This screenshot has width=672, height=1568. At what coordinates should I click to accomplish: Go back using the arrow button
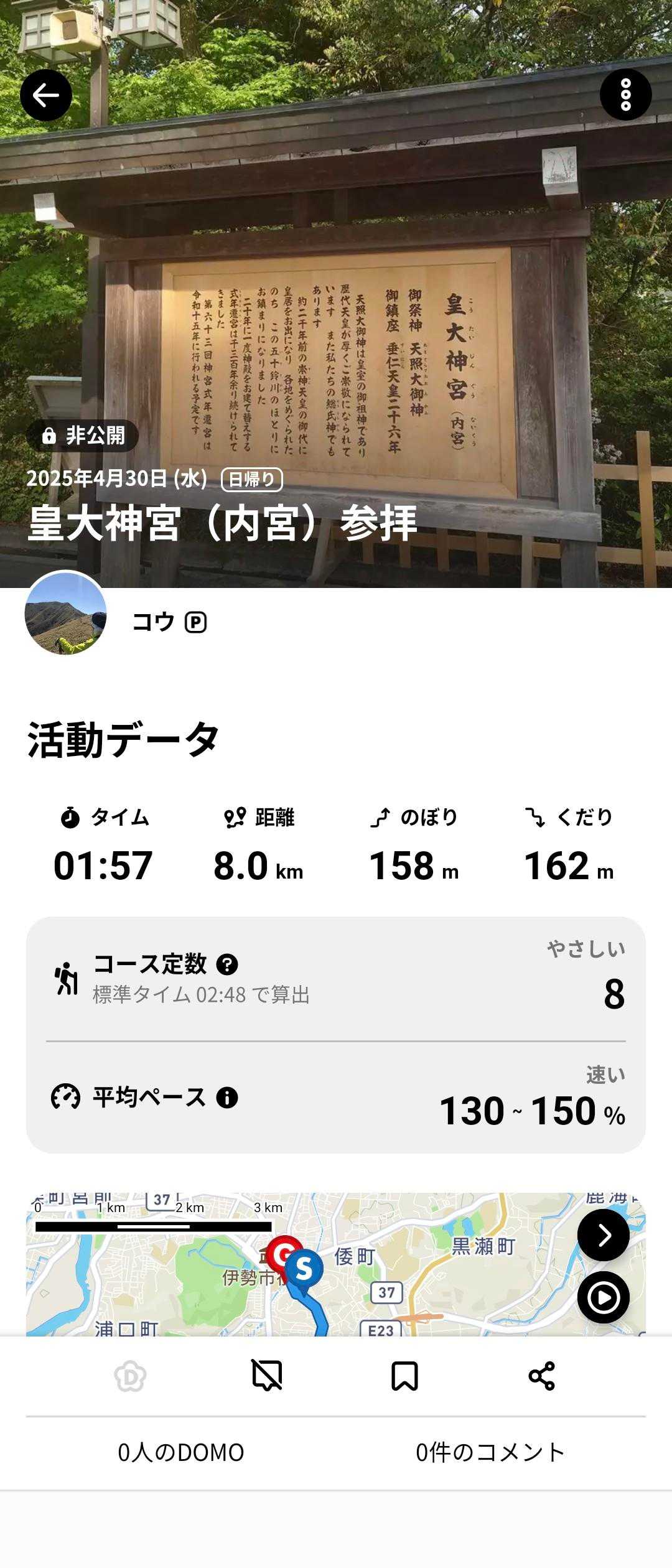[x=46, y=95]
